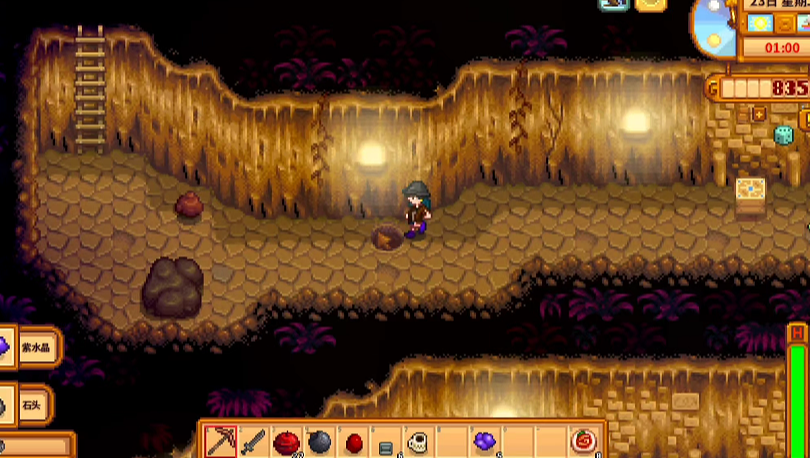Select the large red item toolbar slot

(286, 441)
